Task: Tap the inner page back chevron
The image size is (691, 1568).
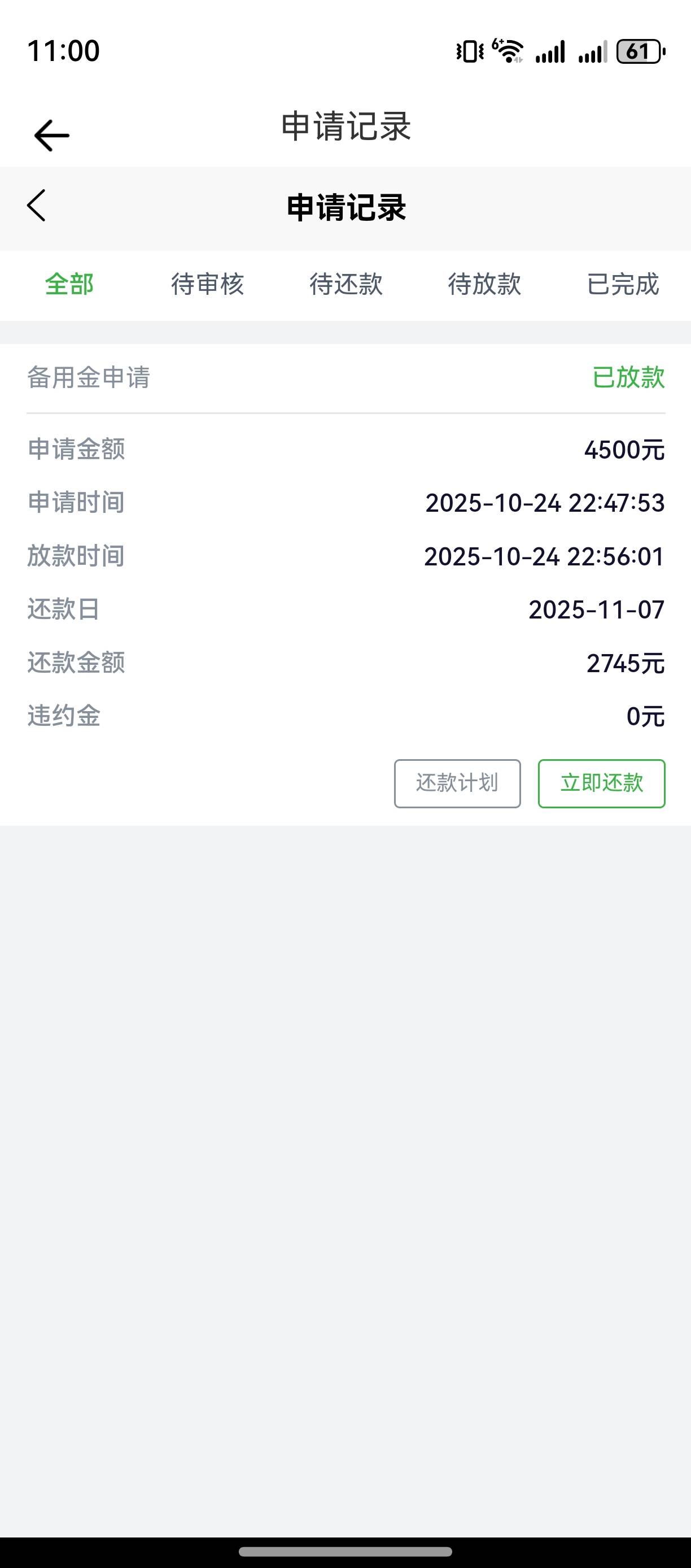Action: click(37, 206)
